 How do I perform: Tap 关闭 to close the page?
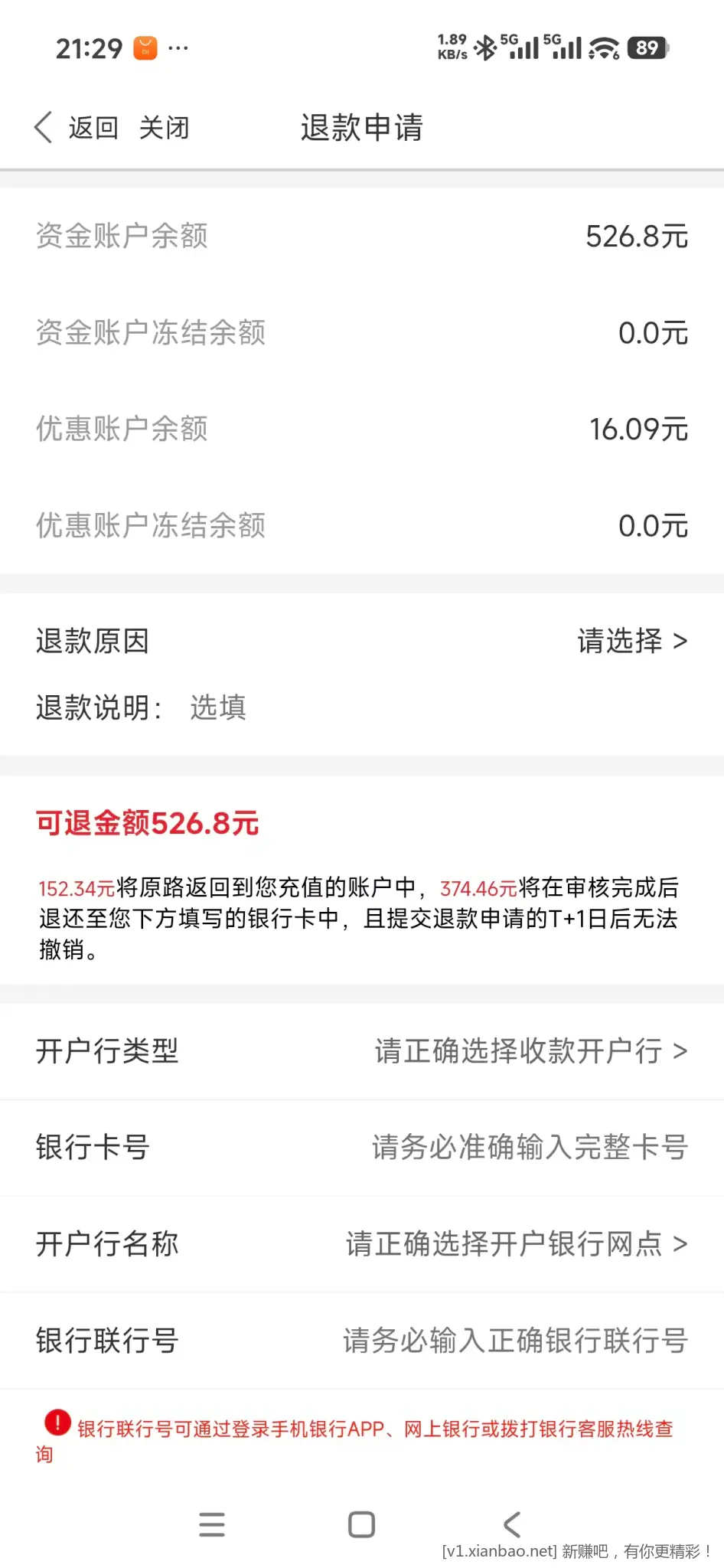[x=163, y=126]
